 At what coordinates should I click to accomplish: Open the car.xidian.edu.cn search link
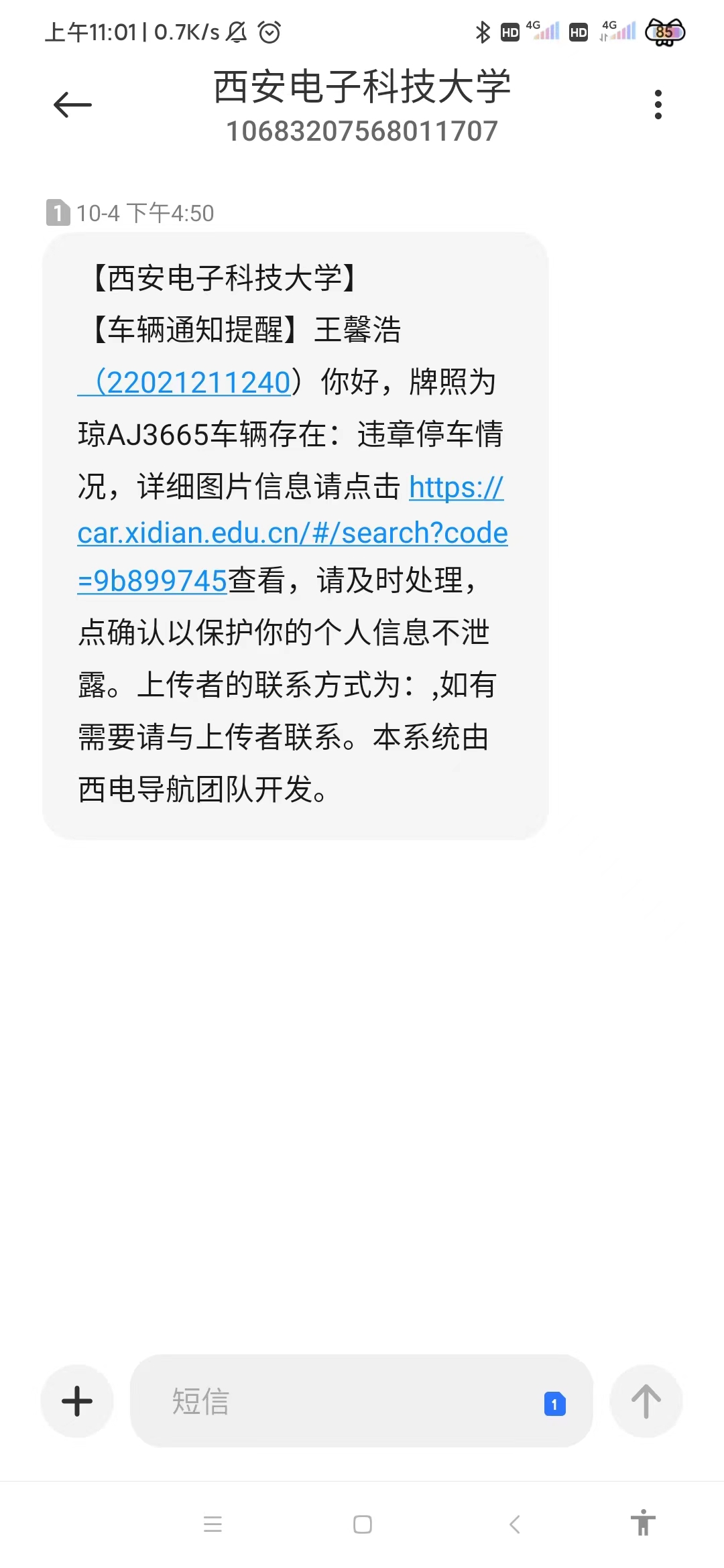pos(292,534)
